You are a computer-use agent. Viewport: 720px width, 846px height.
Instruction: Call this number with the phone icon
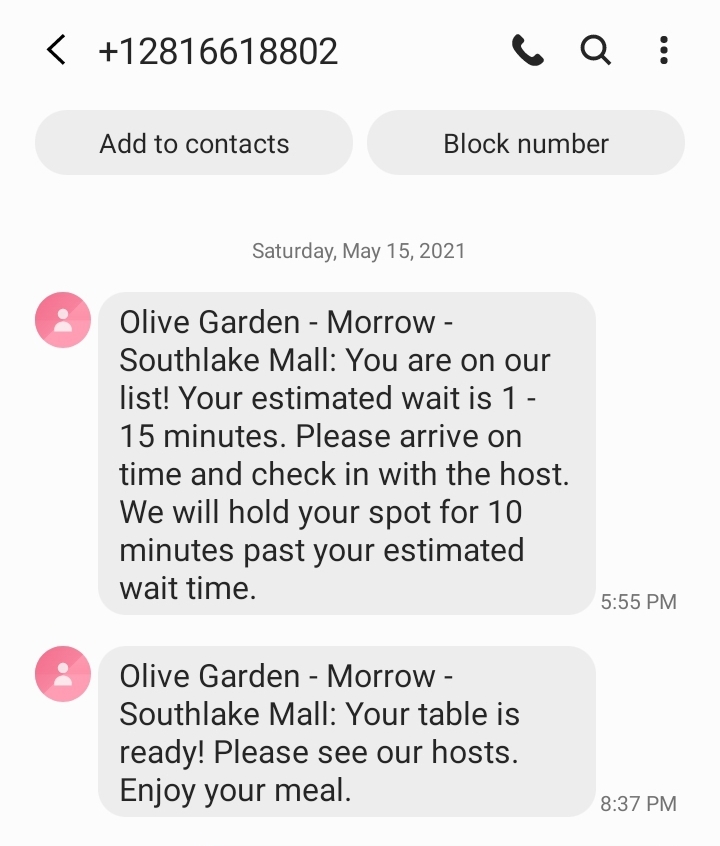[527, 50]
